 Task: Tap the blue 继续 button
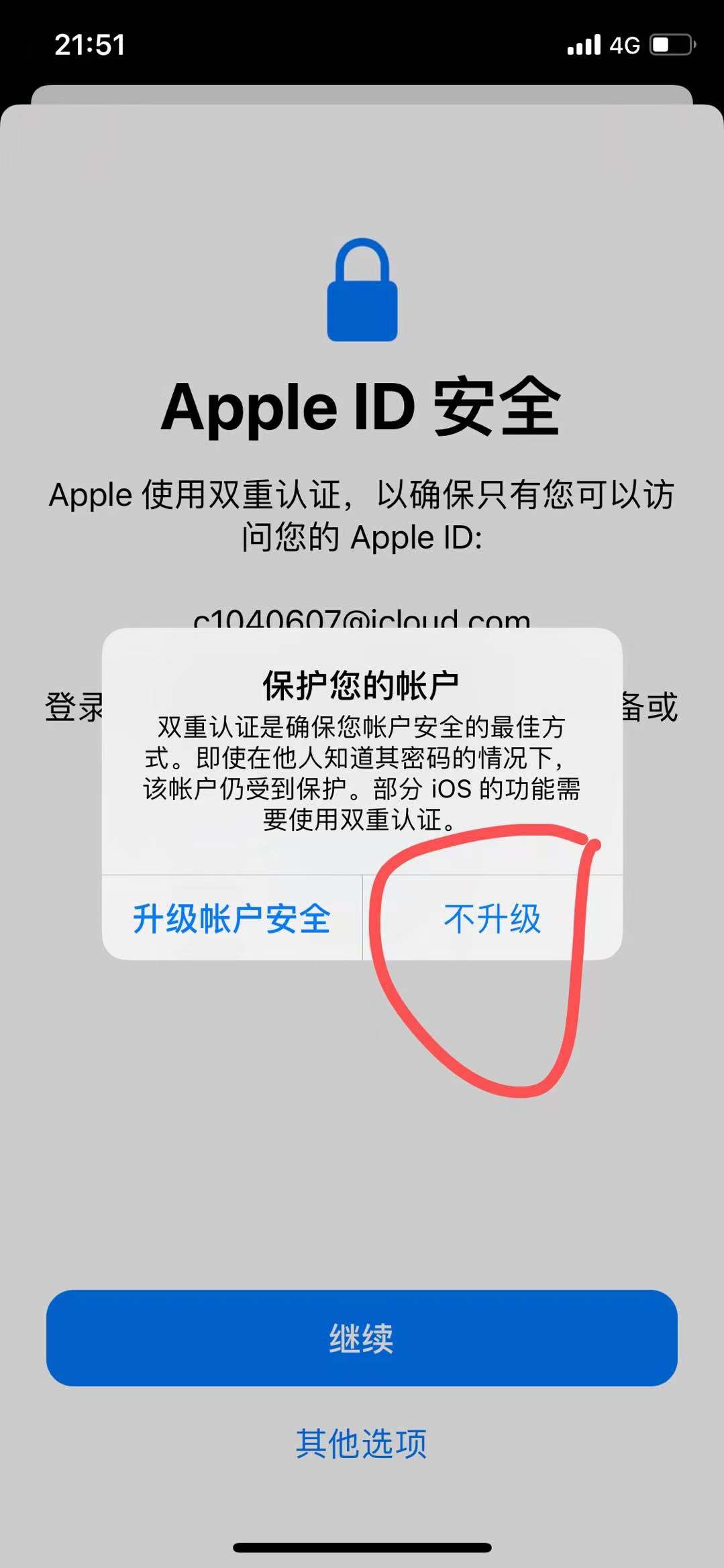pyautogui.click(x=362, y=1338)
